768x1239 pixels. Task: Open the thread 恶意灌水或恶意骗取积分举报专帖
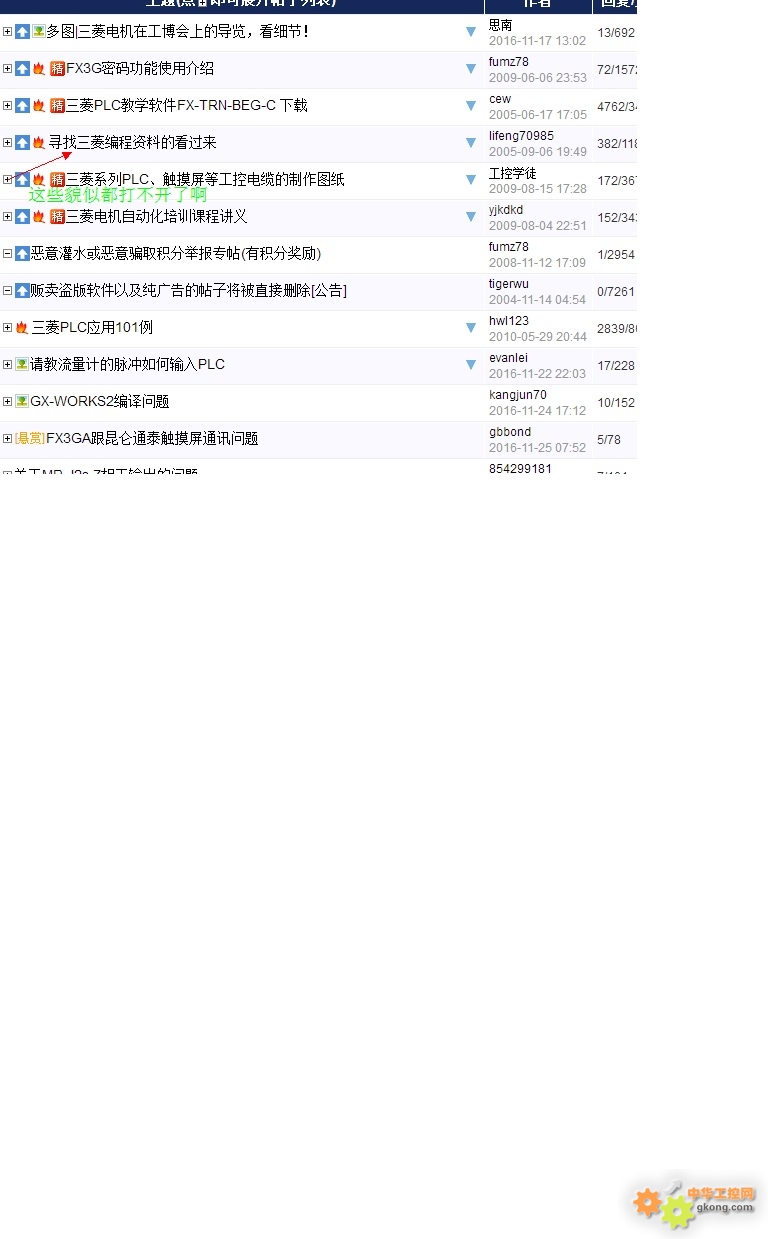tap(176, 254)
